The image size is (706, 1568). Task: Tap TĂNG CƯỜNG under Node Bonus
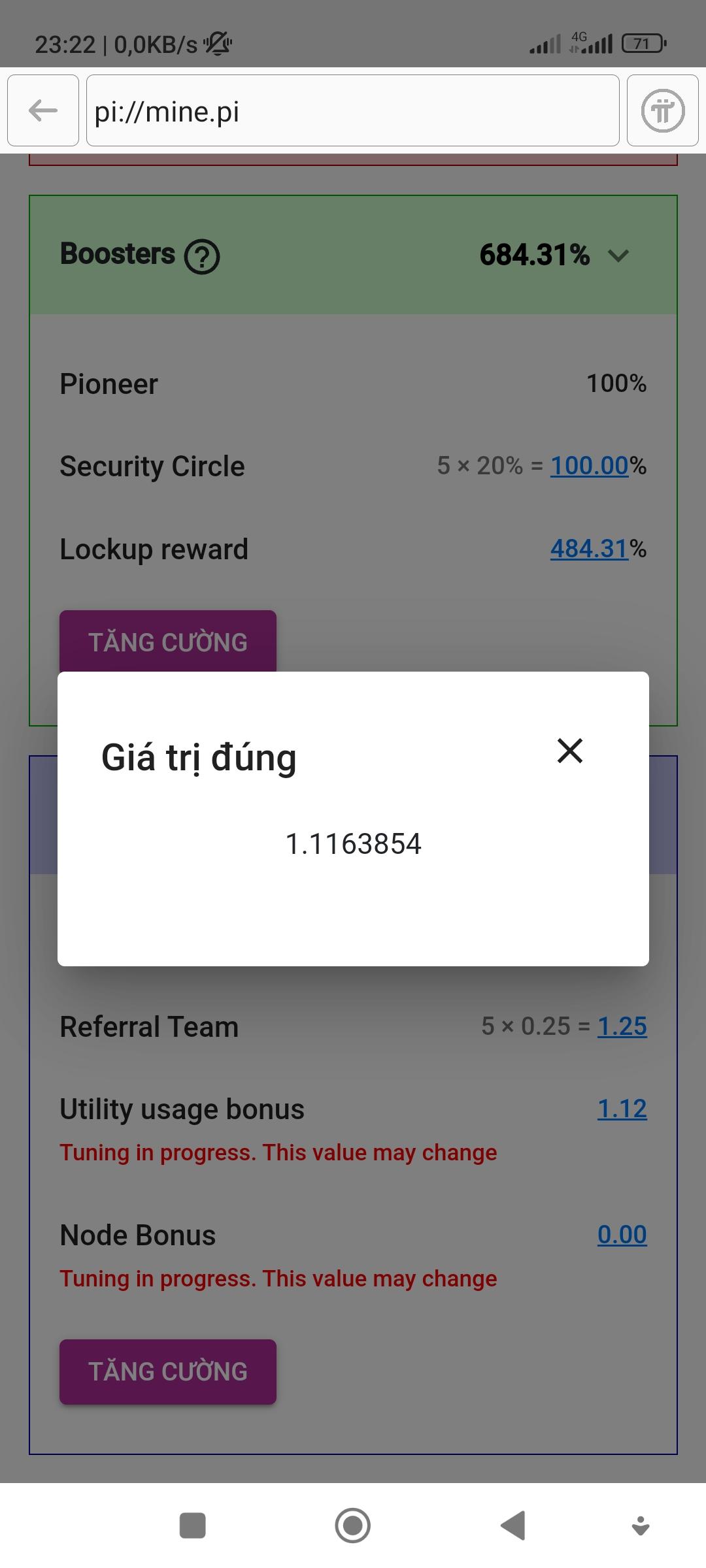[x=168, y=1372]
